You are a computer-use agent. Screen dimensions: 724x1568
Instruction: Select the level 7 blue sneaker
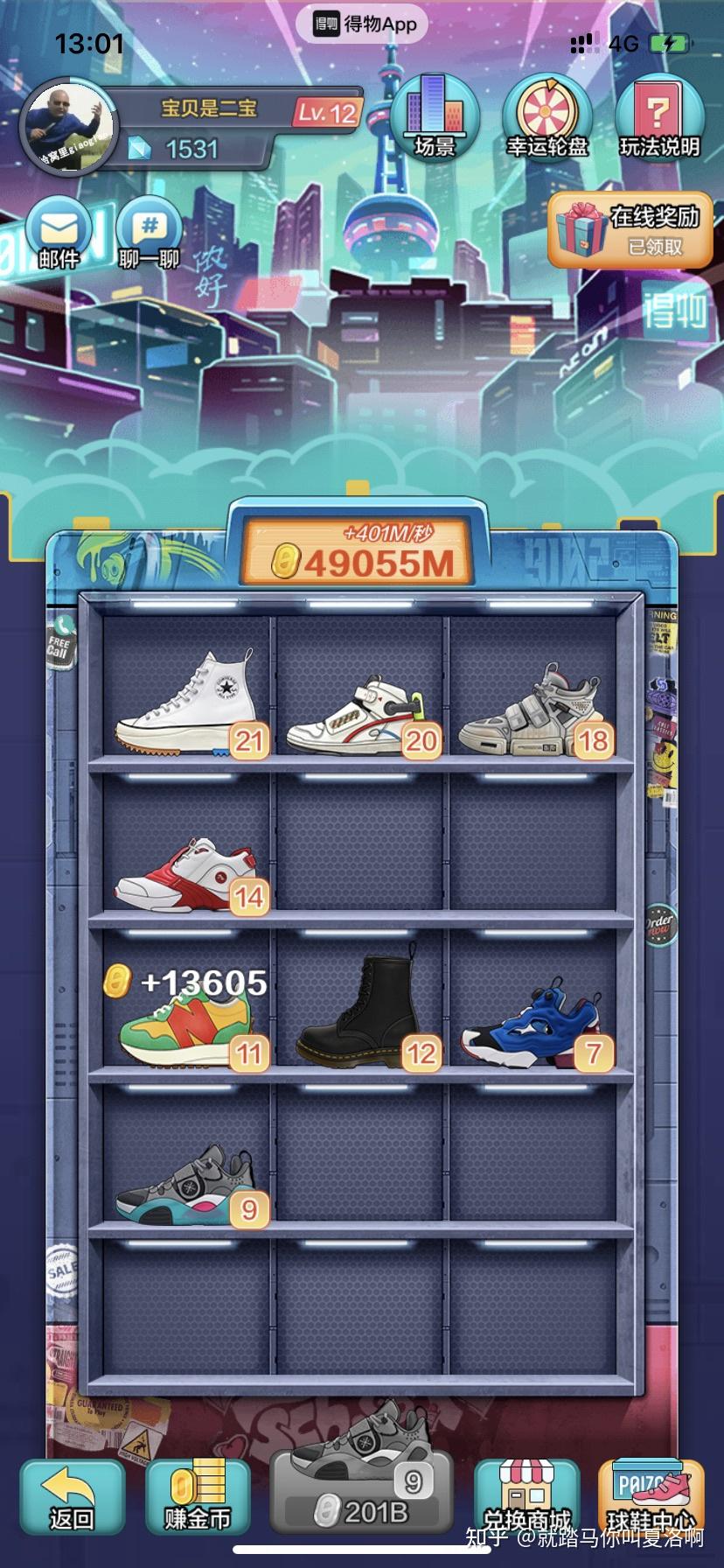532,1025
